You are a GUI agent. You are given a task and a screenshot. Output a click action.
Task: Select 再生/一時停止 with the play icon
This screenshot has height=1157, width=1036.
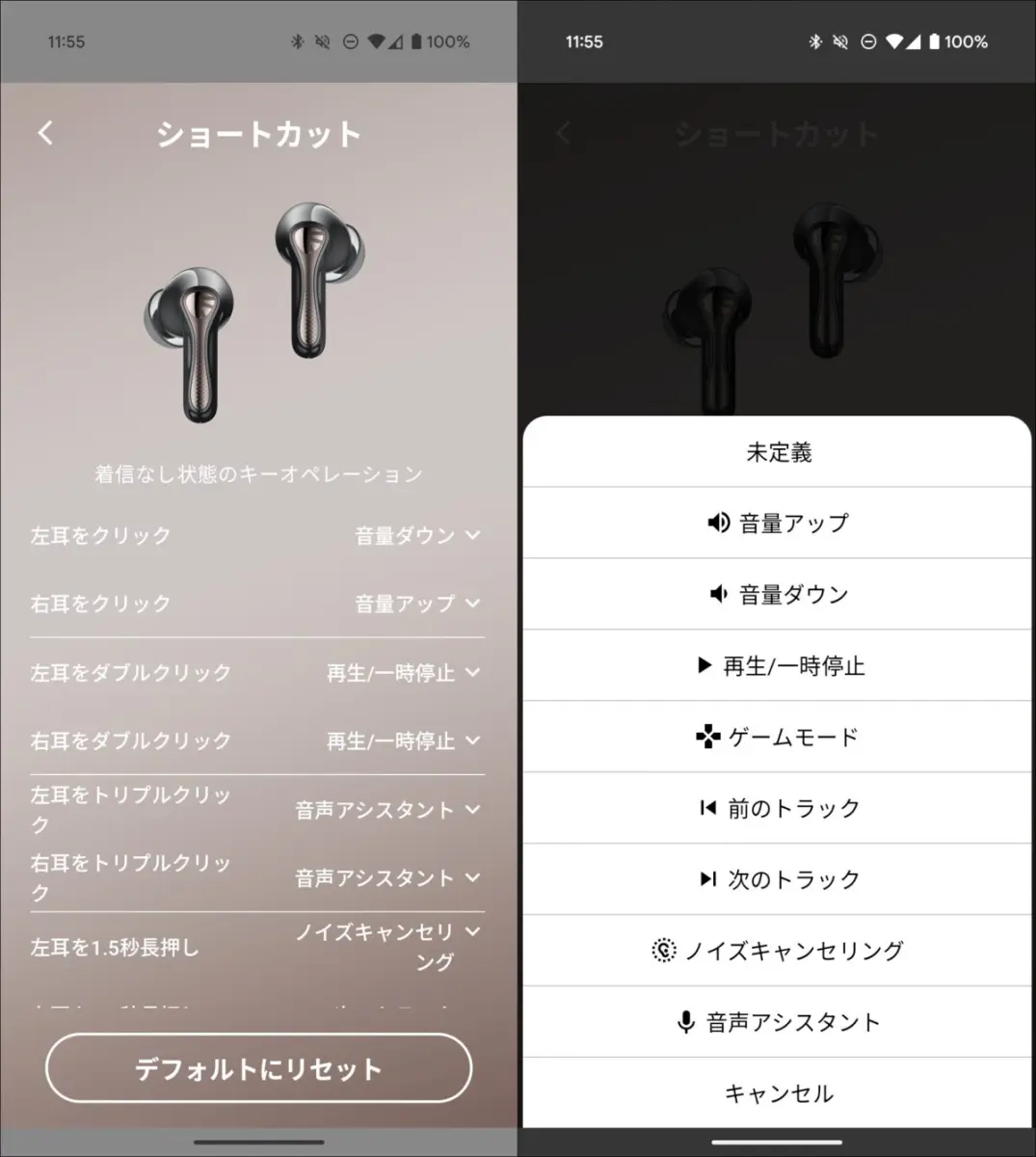pos(778,666)
